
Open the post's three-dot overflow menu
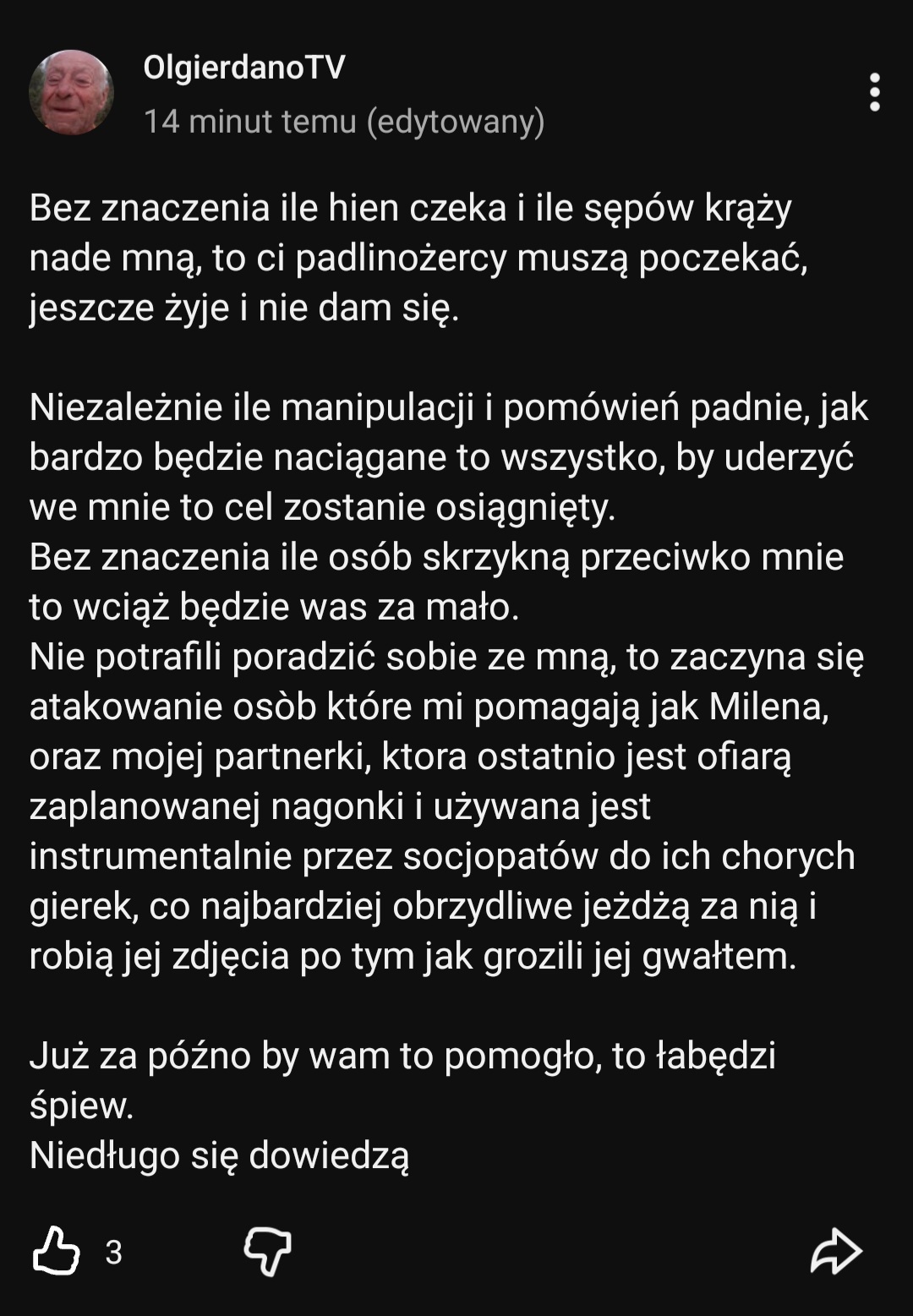[874, 92]
